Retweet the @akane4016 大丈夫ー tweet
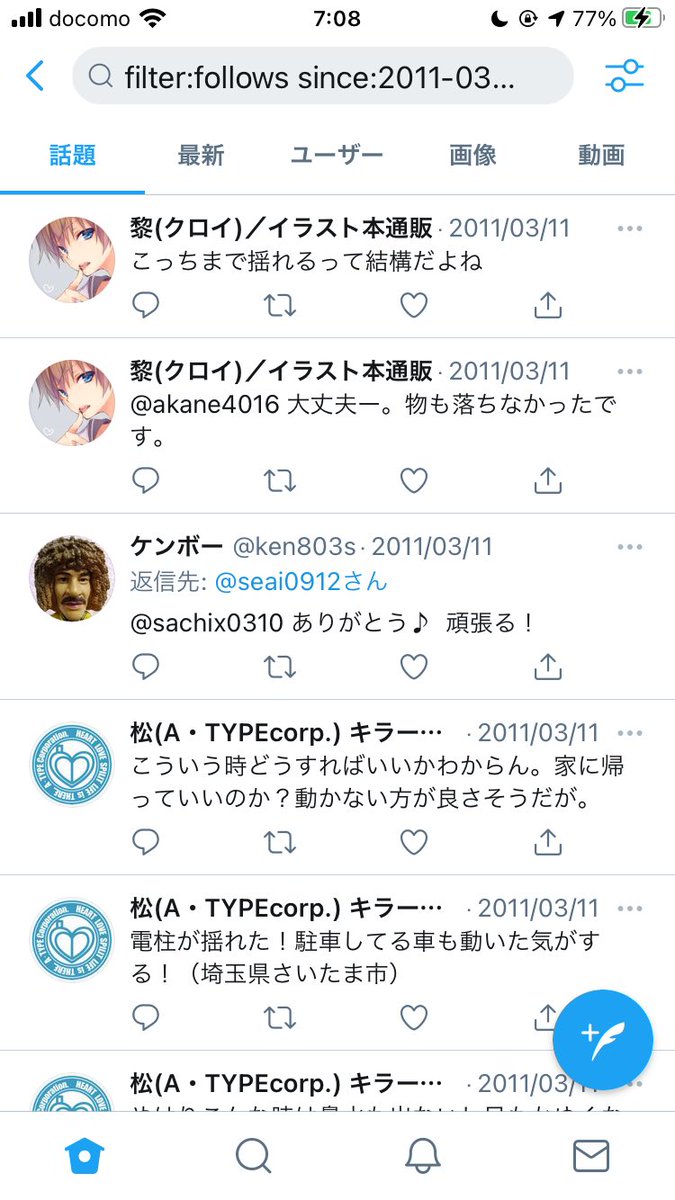The height and width of the screenshot is (1200, 675). coord(280,482)
